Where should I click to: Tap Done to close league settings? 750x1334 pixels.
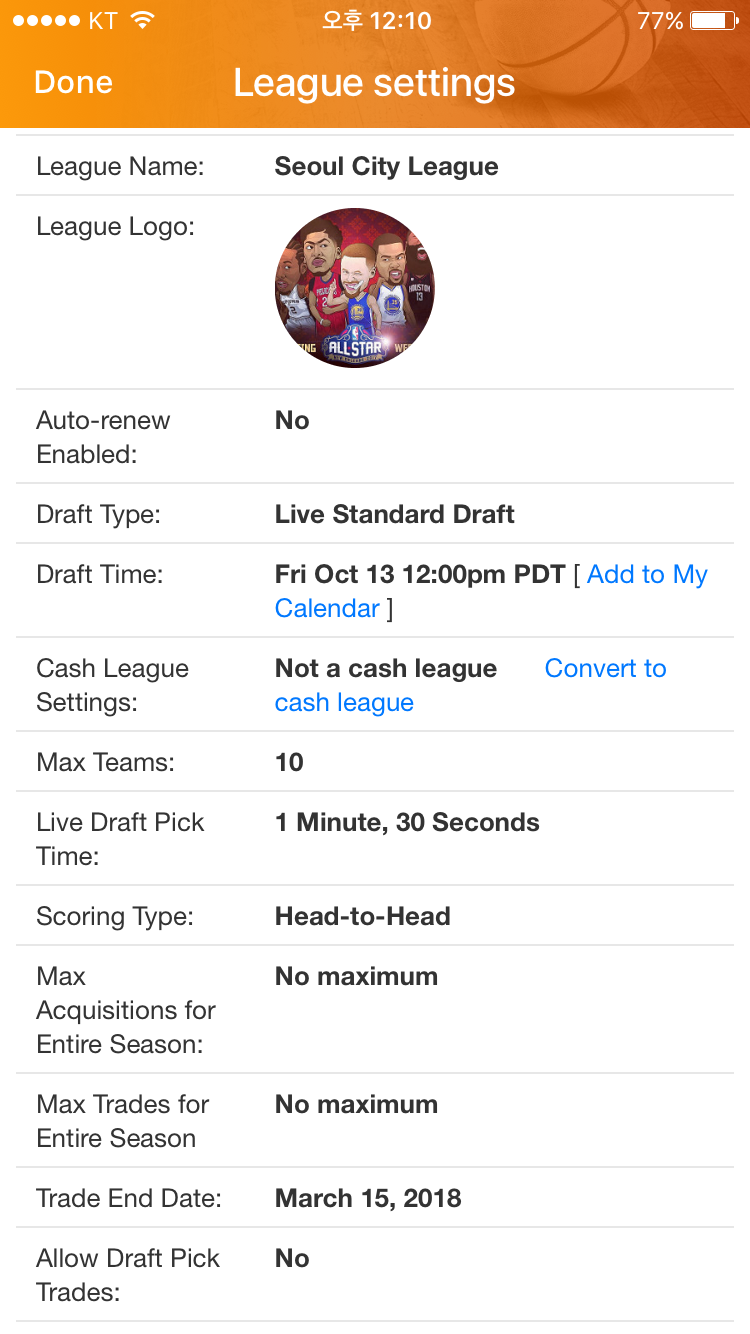pos(73,83)
